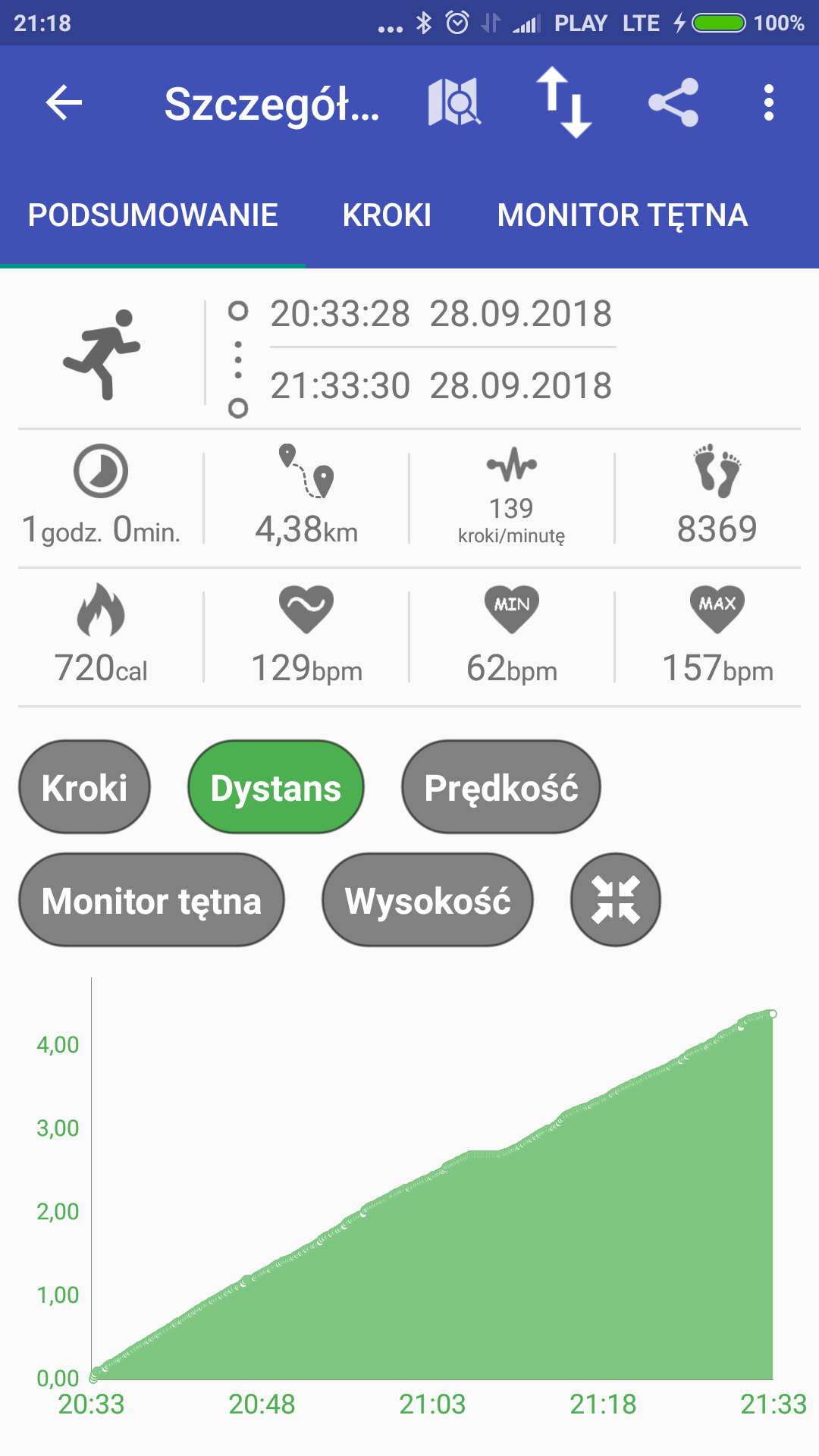Viewport: 819px width, 1456px height.
Task: Share this activity summary
Action: coord(673,102)
